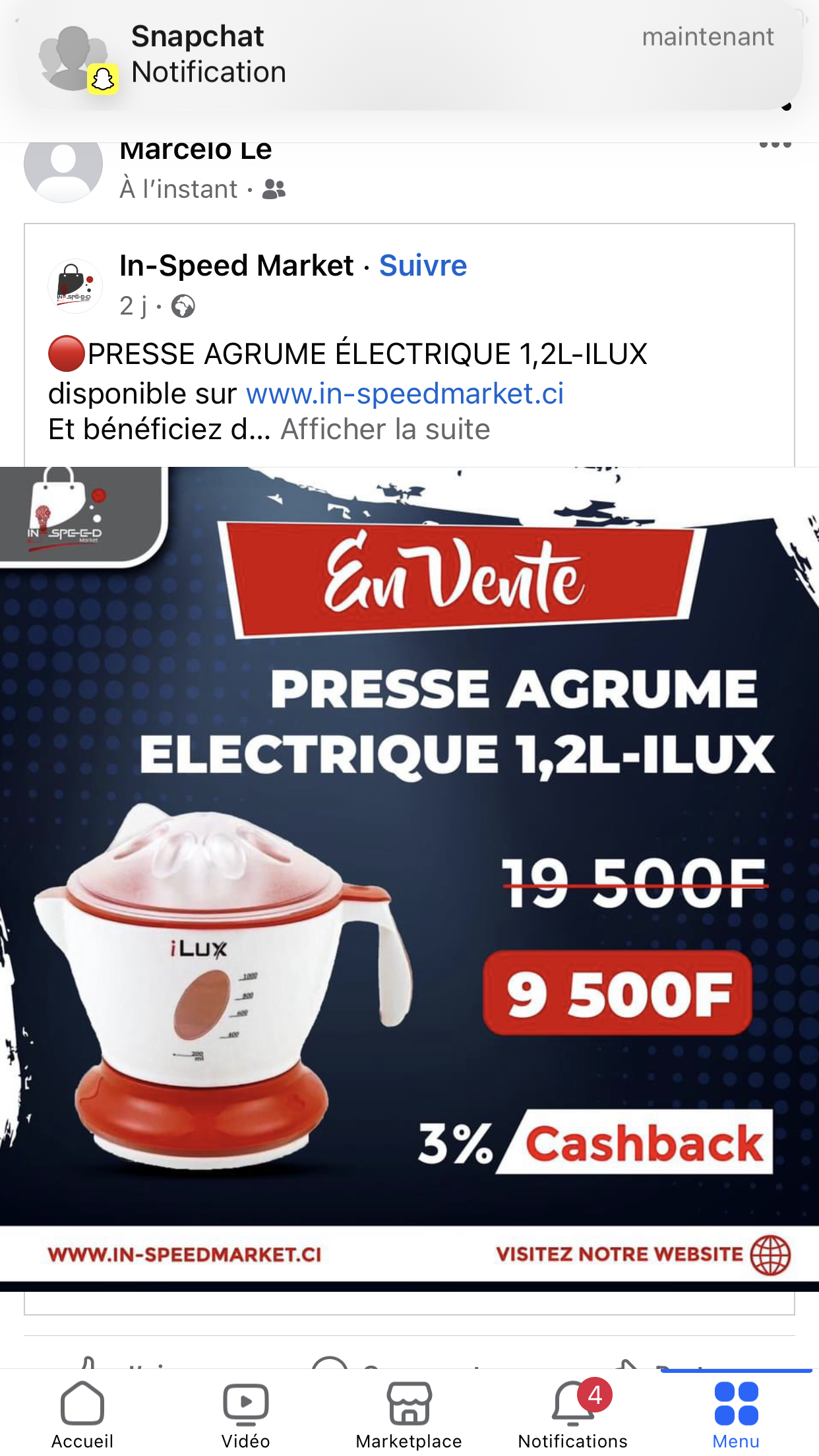Open the www.in-speedmarket.ci link
The width and height of the screenshot is (819, 1456).
point(405,394)
